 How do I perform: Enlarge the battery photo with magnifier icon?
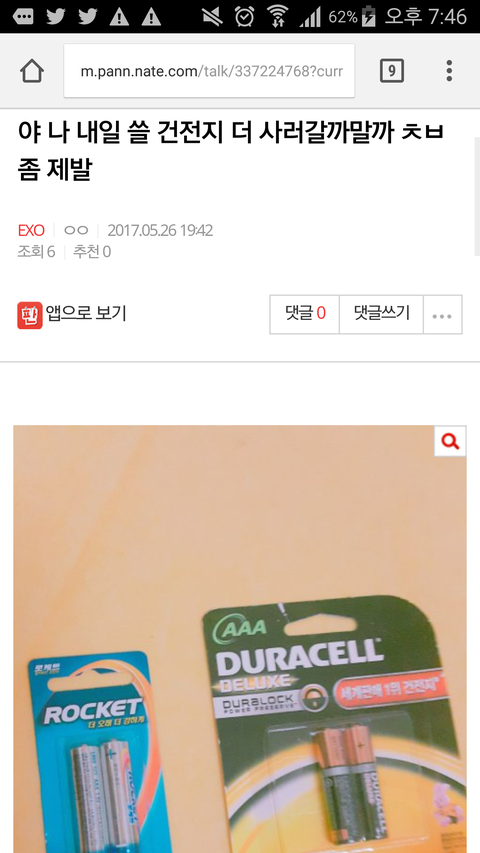pos(450,441)
